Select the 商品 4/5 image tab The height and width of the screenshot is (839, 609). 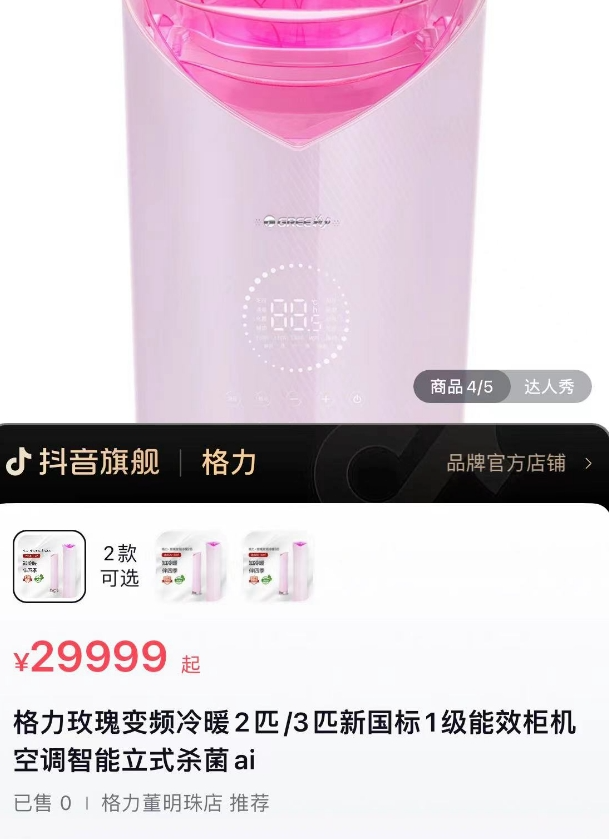[462, 387]
